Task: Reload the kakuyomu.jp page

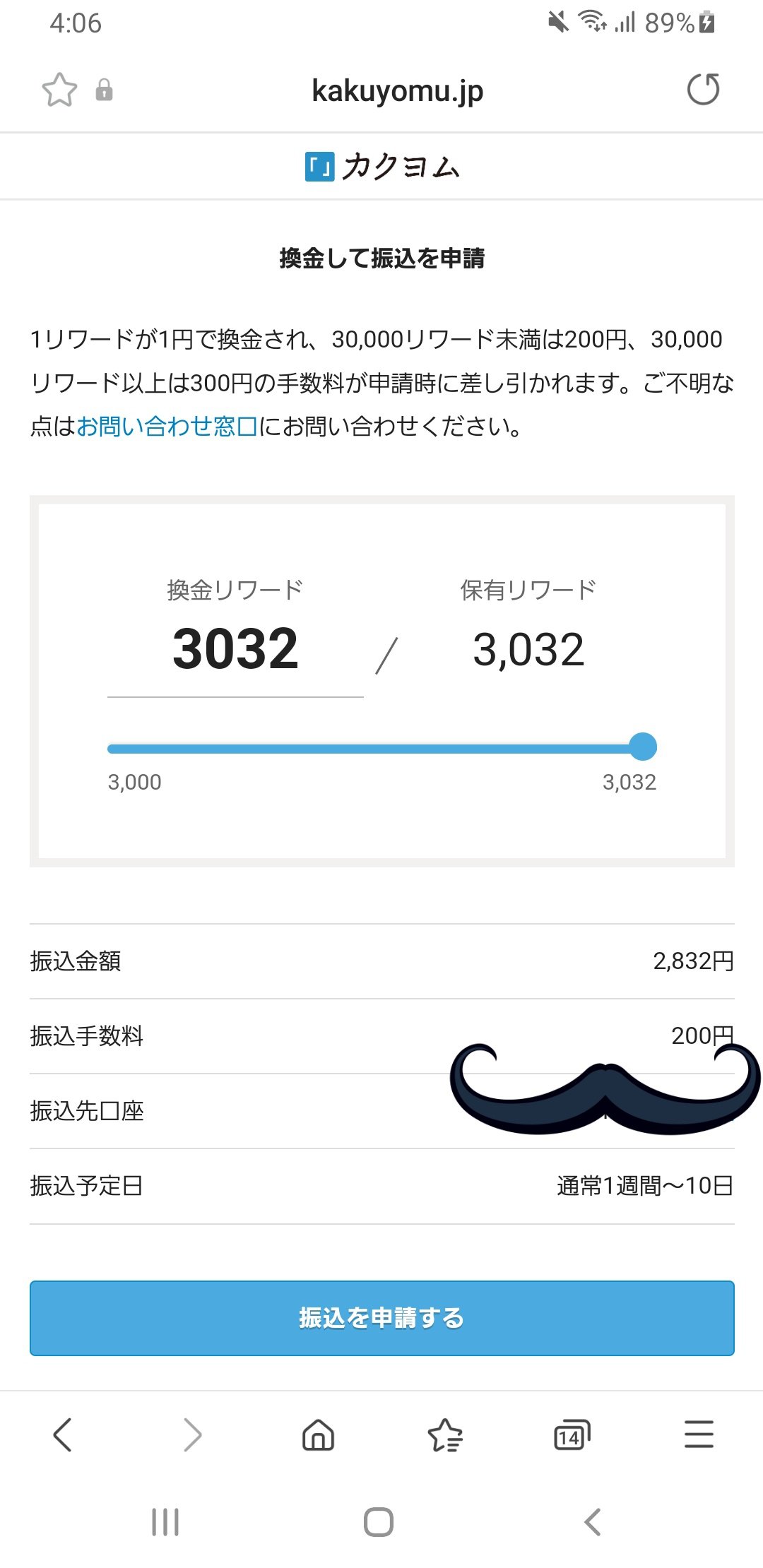Action: (703, 90)
